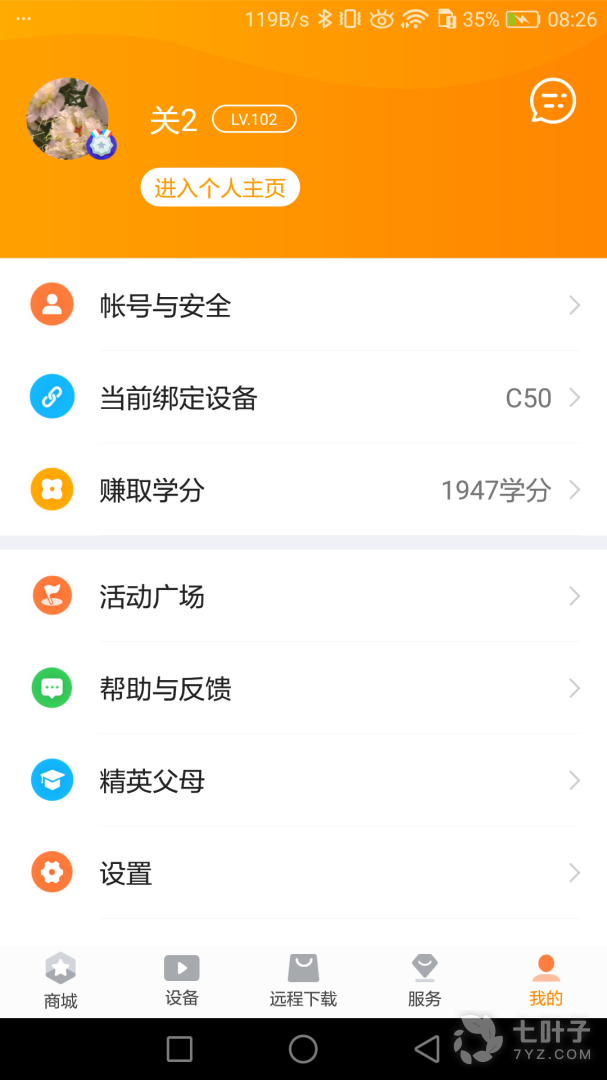Open the LV.102 level badge

[x=254, y=119]
